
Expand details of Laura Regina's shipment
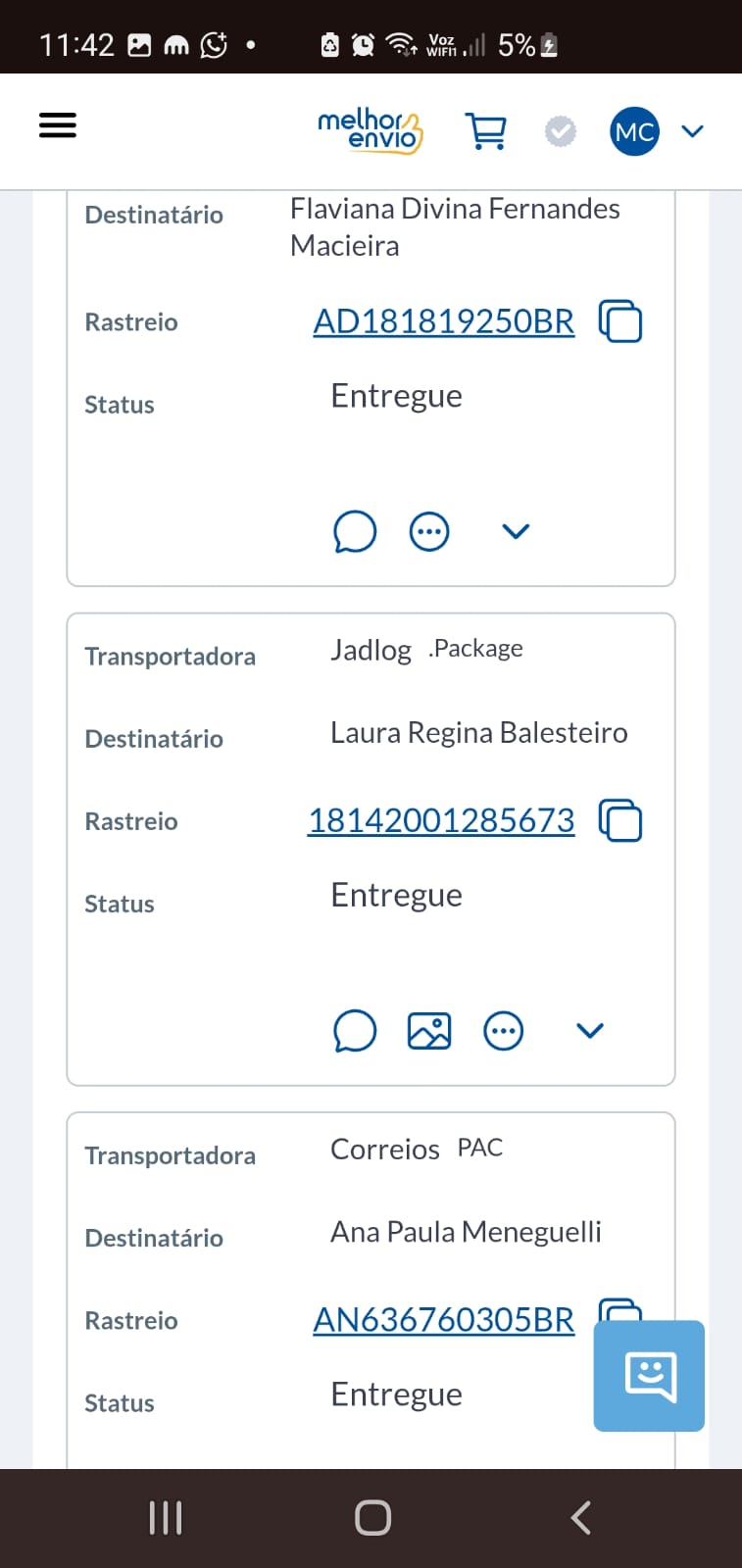pyautogui.click(x=590, y=1030)
